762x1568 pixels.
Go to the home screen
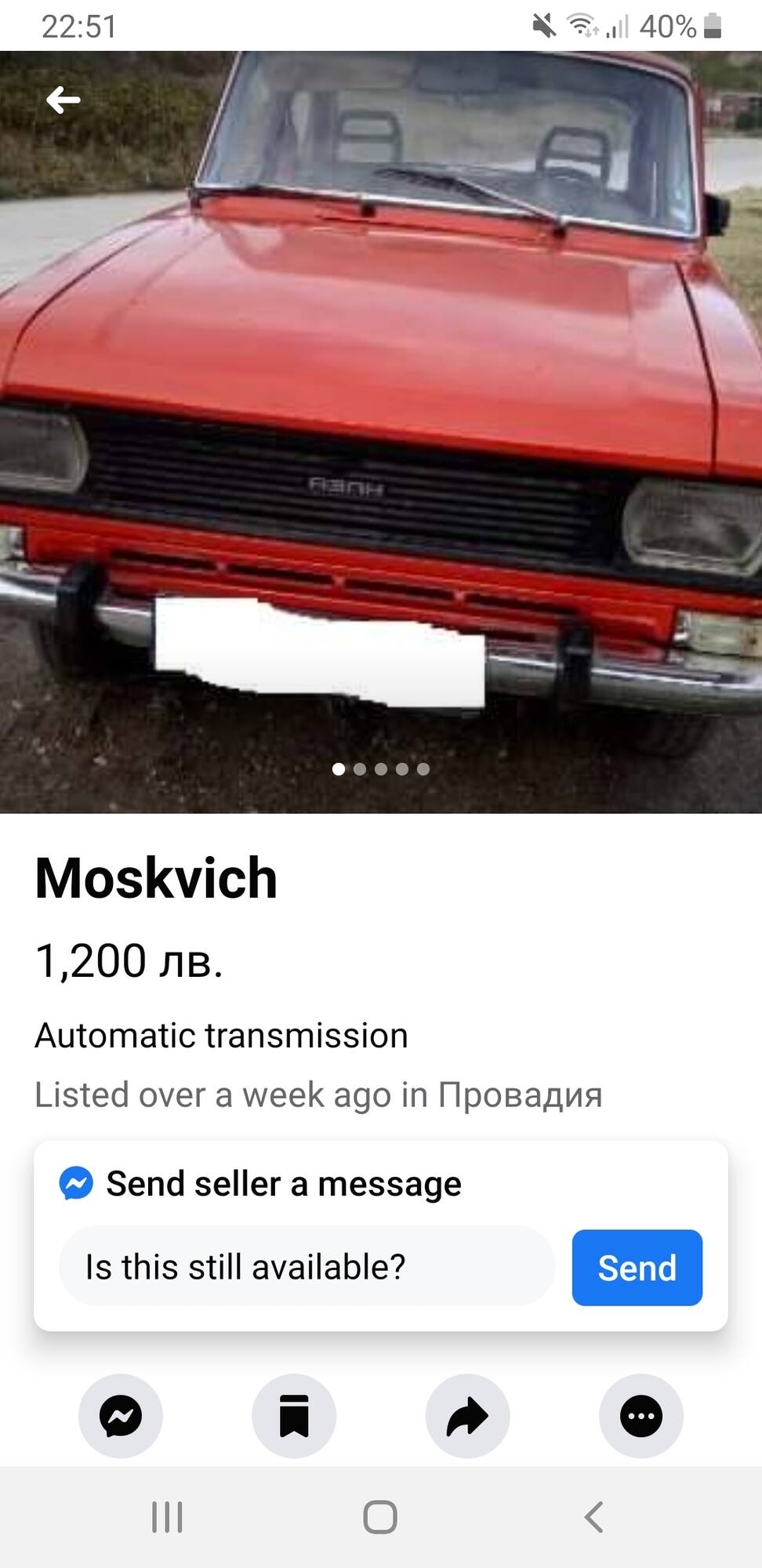[380, 1517]
